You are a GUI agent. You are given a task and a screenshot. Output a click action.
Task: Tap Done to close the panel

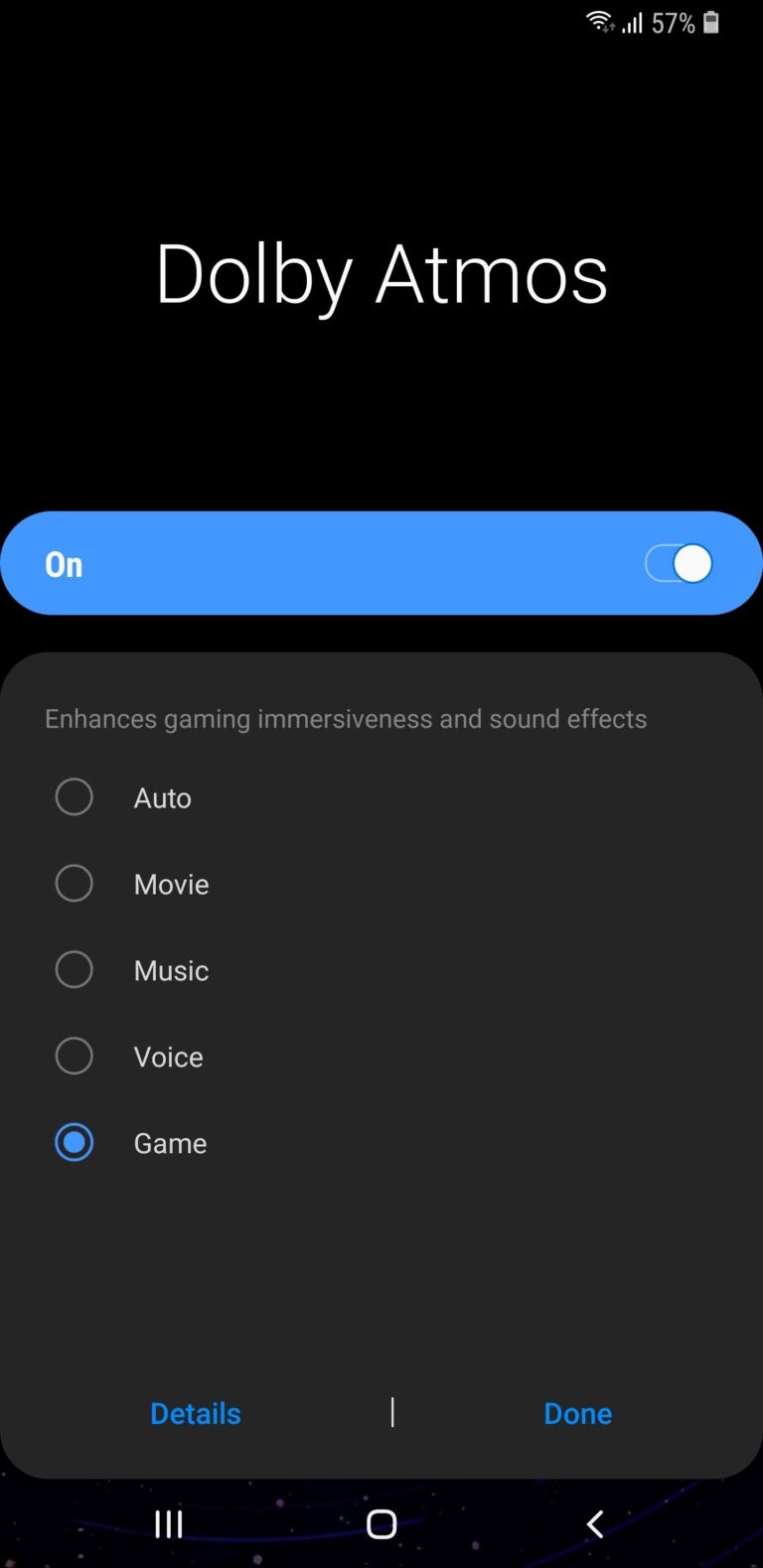click(x=577, y=1413)
